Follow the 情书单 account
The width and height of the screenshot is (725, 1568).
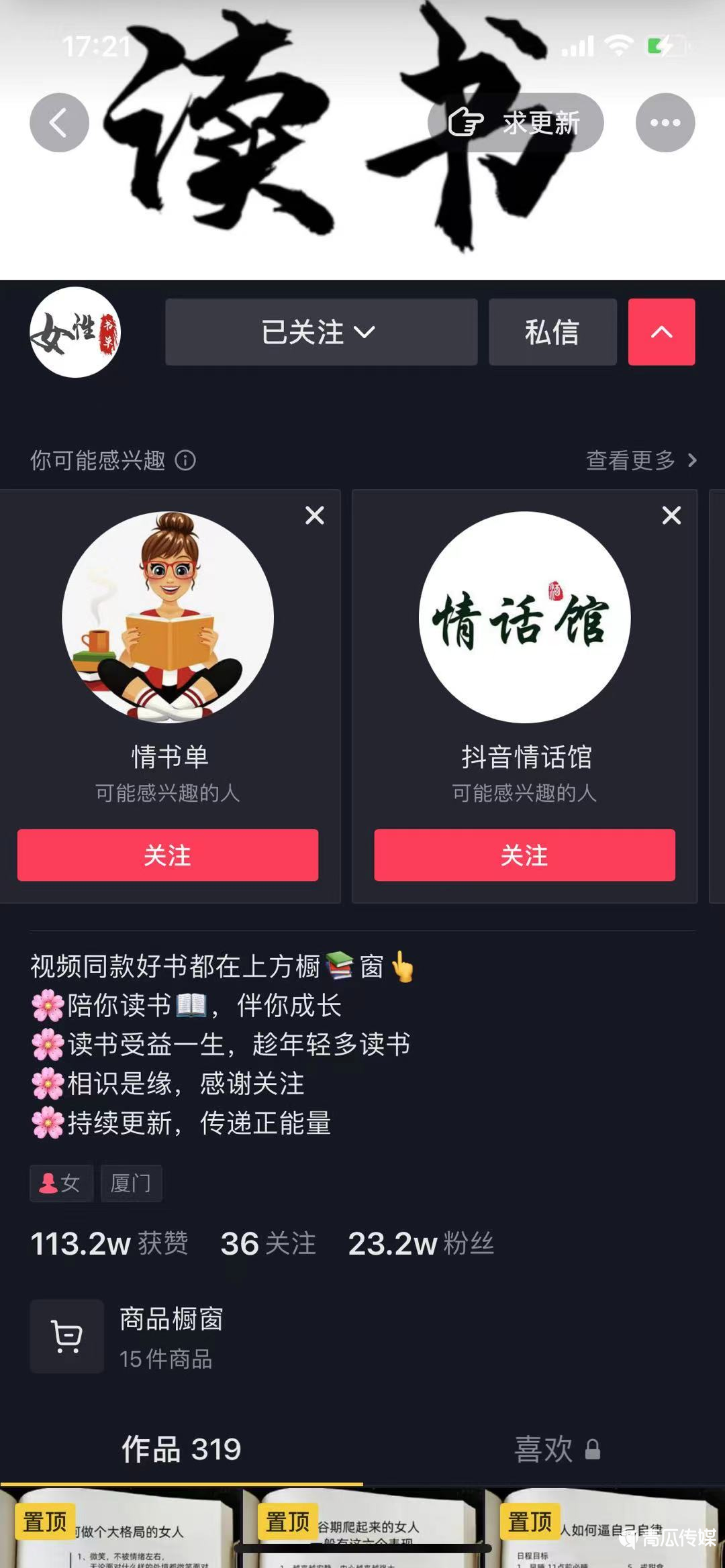point(168,855)
